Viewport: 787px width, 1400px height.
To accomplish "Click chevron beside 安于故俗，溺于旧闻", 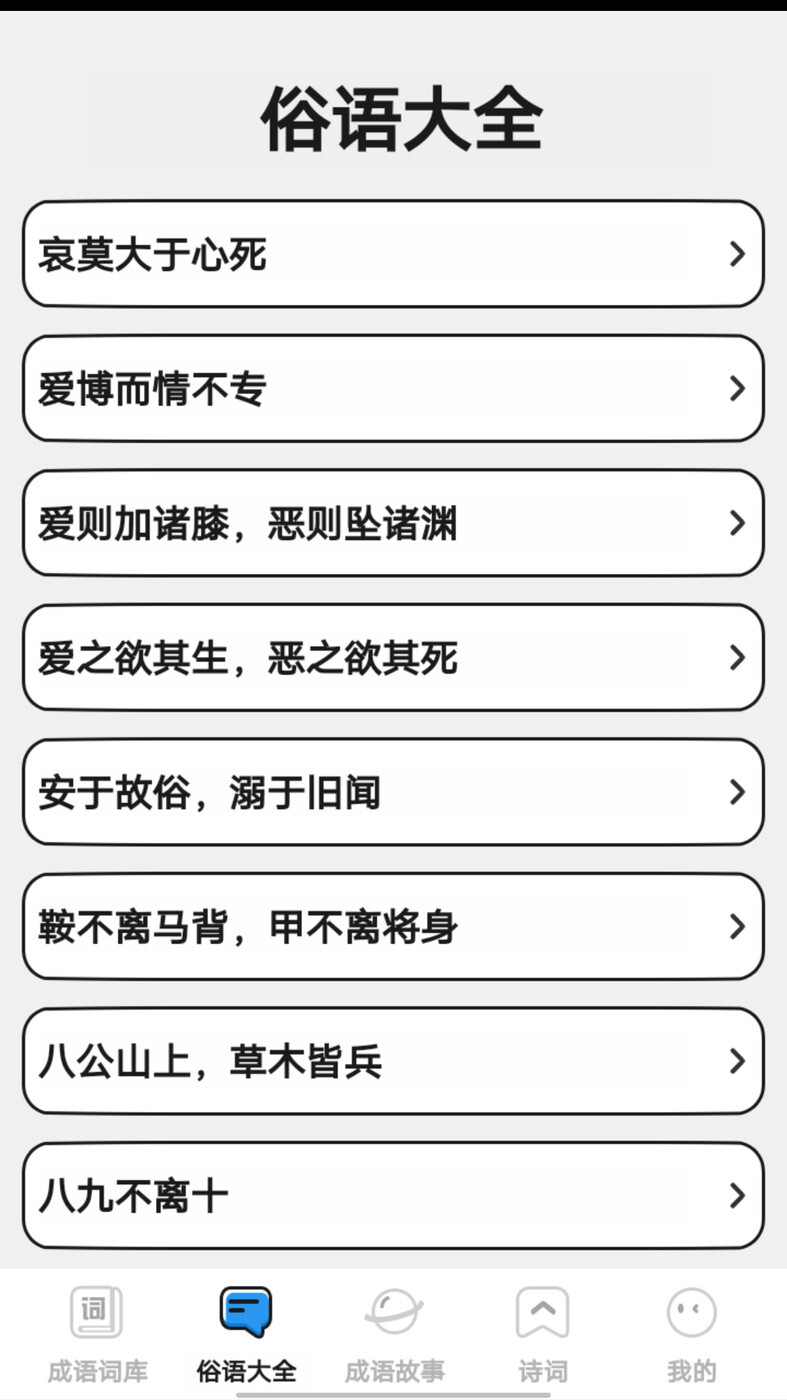I will click(737, 792).
